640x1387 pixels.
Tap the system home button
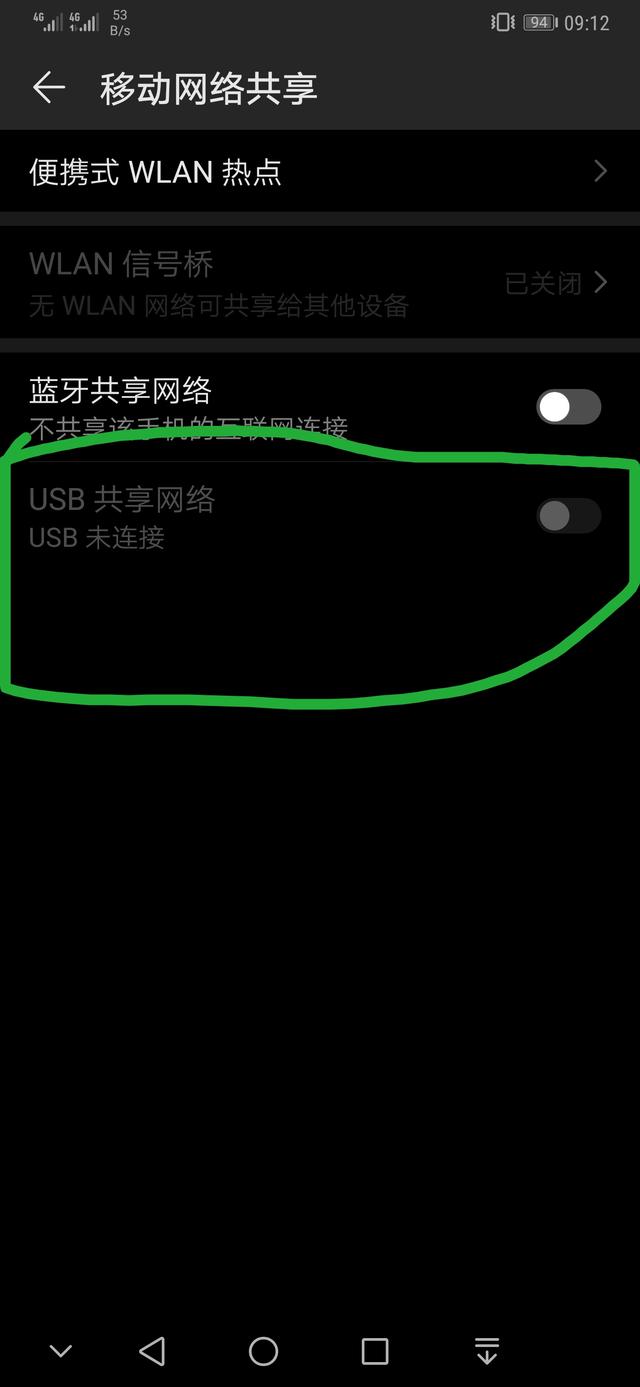263,1352
